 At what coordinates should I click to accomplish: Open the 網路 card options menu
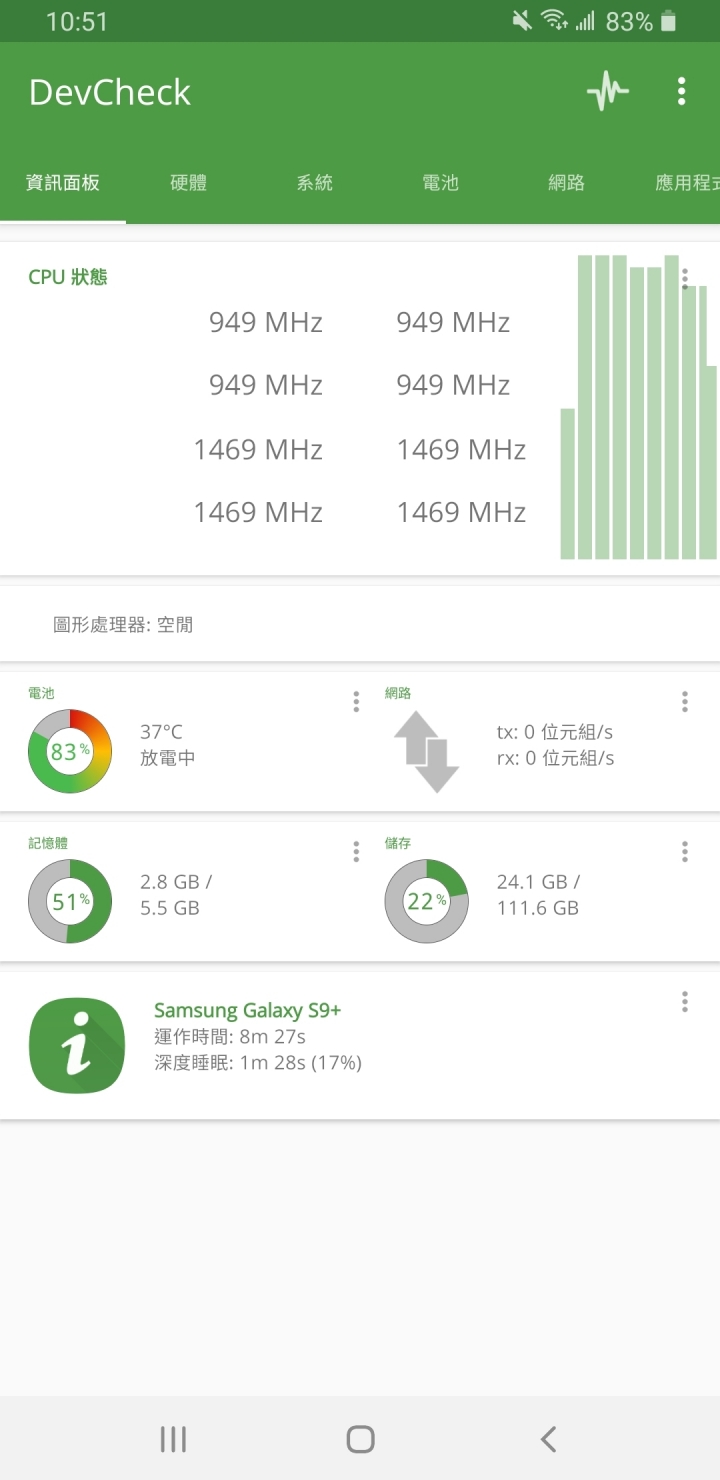tap(685, 702)
